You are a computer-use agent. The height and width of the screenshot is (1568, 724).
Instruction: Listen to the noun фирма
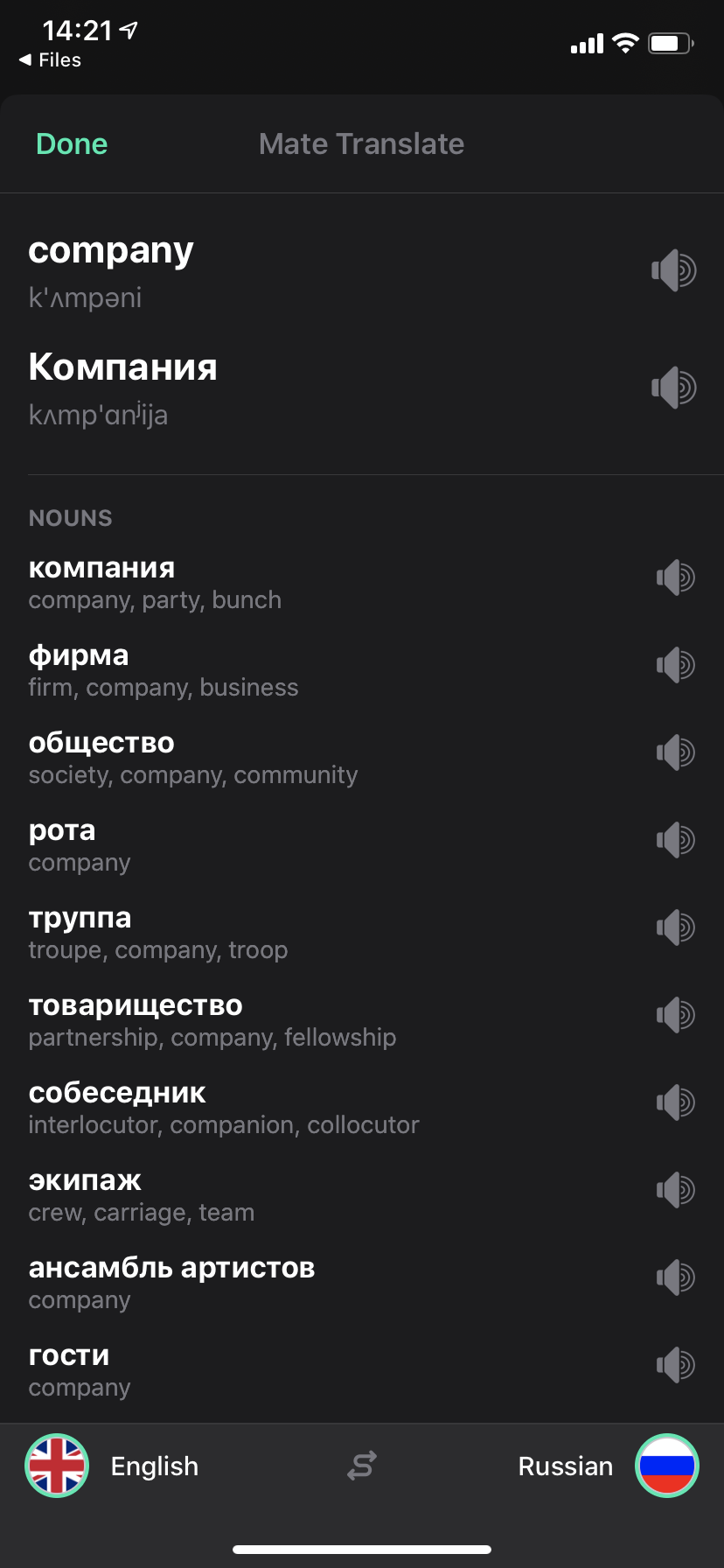[675, 665]
